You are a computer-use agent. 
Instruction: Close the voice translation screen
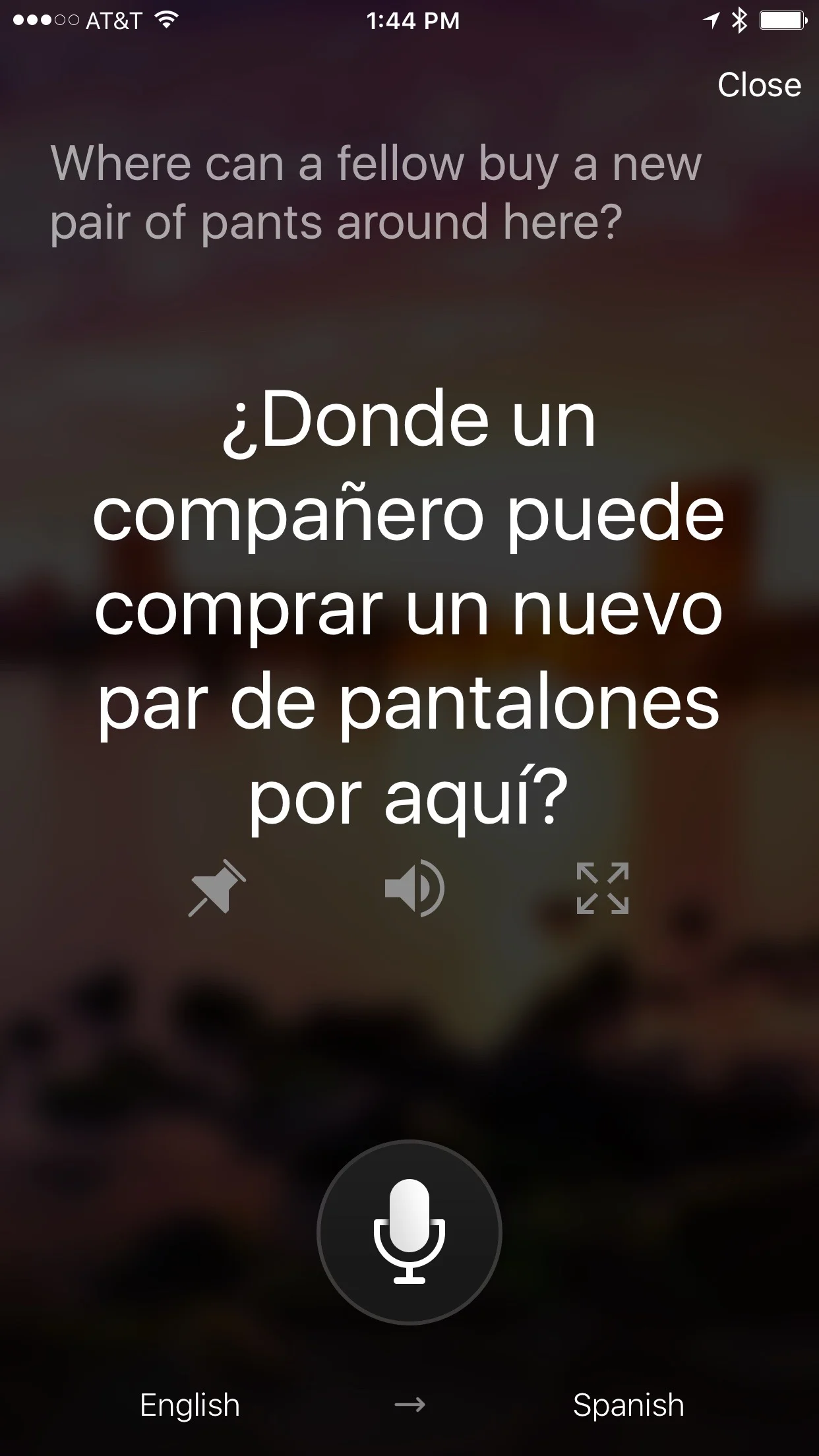tap(759, 85)
